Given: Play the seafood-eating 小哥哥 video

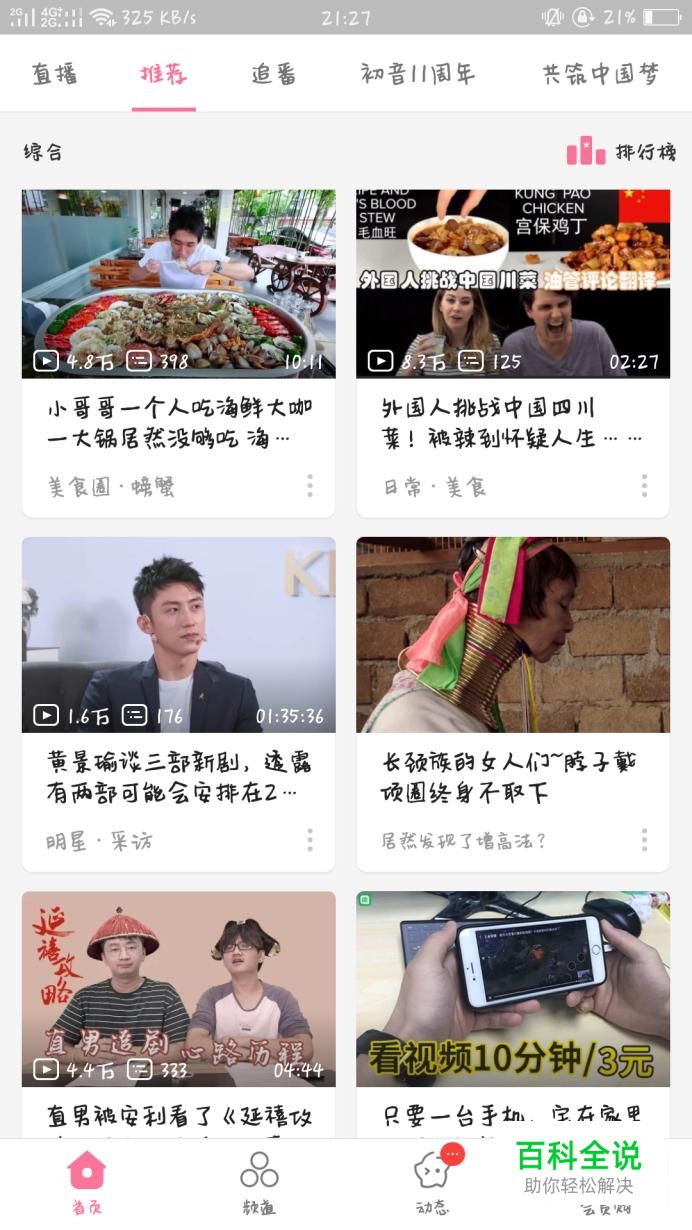Looking at the screenshot, I should [x=179, y=283].
